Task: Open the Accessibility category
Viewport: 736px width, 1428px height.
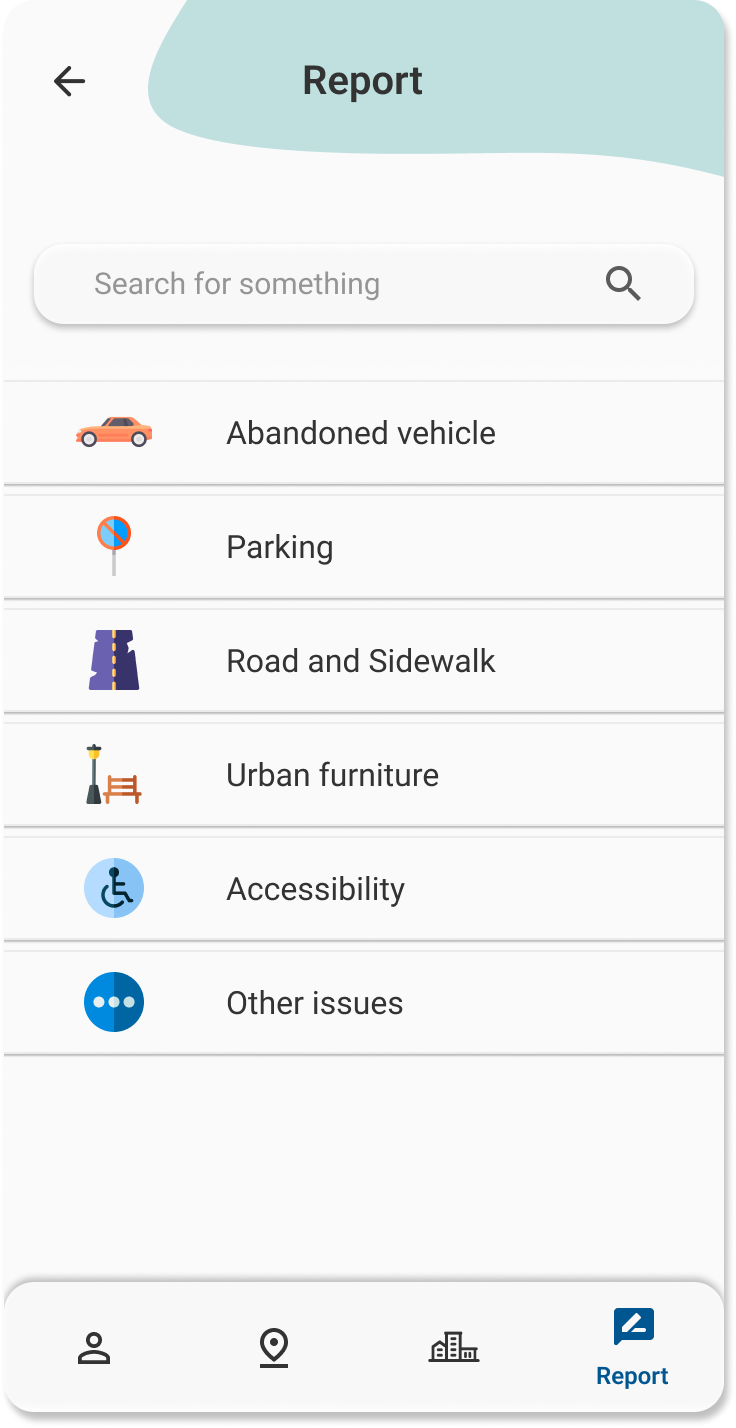Action: pos(364,889)
